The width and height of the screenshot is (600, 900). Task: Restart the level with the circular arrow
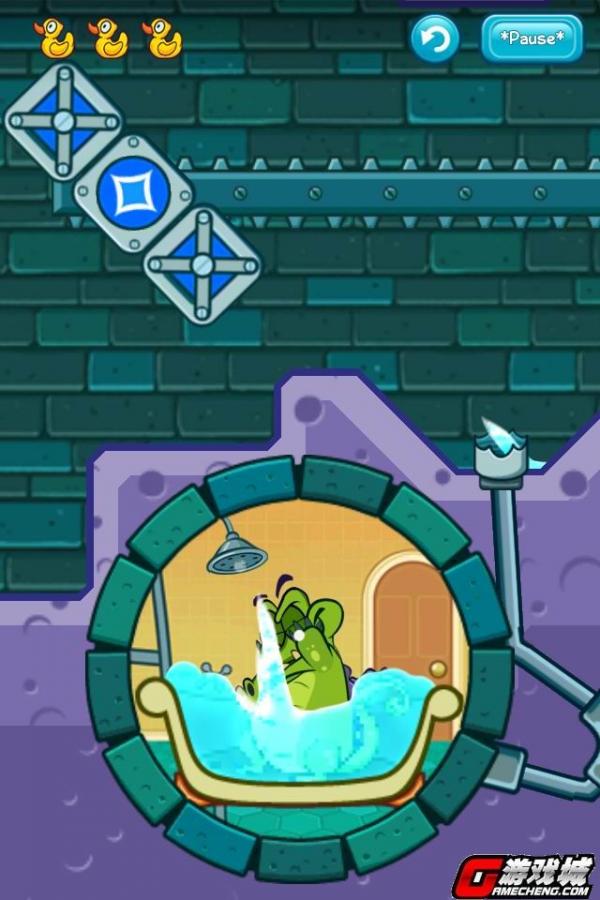tap(435, 40)
